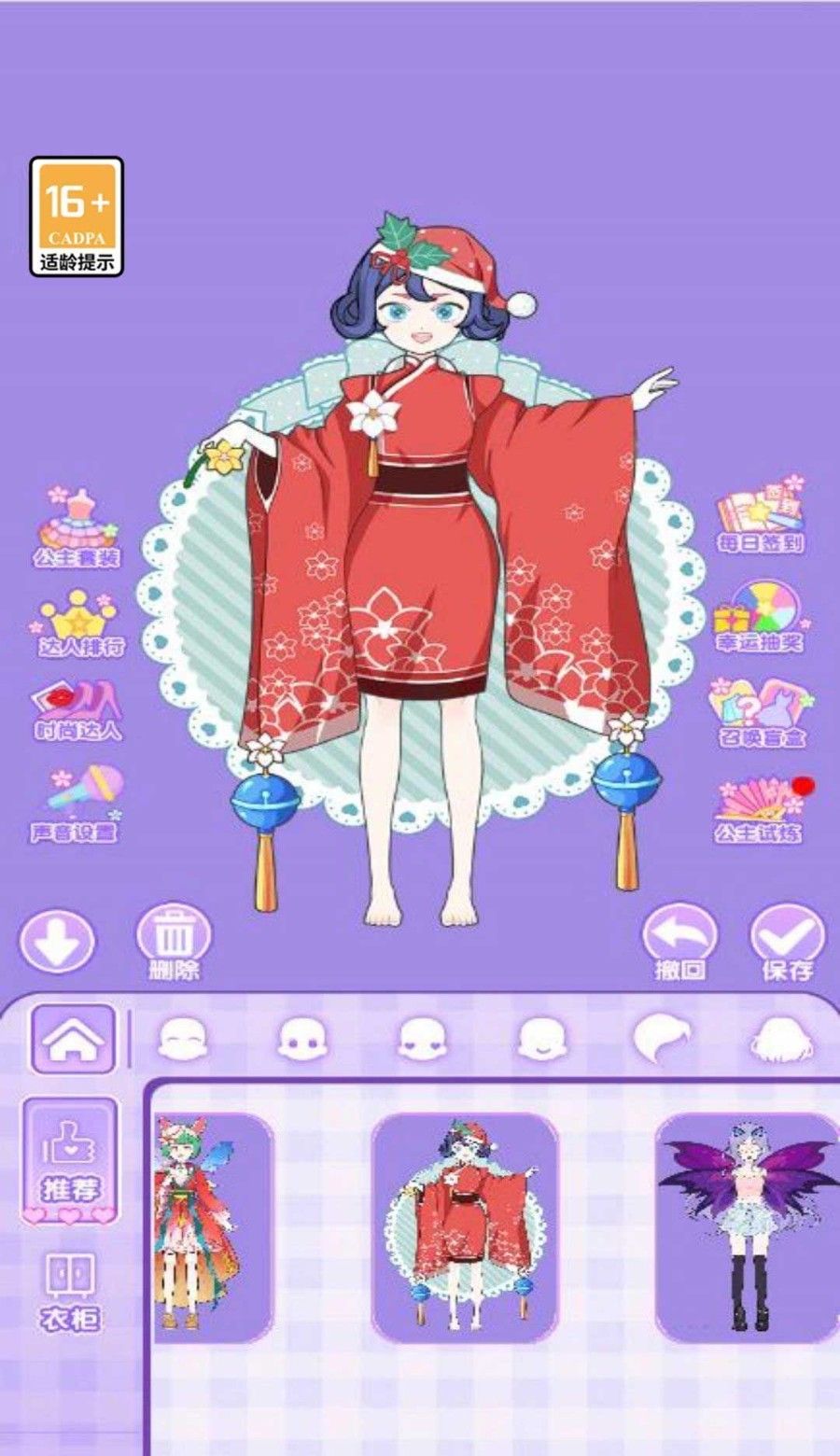840x1456 pixels.
Task: Open 达人排行 ranking
Action: (78, 622)
